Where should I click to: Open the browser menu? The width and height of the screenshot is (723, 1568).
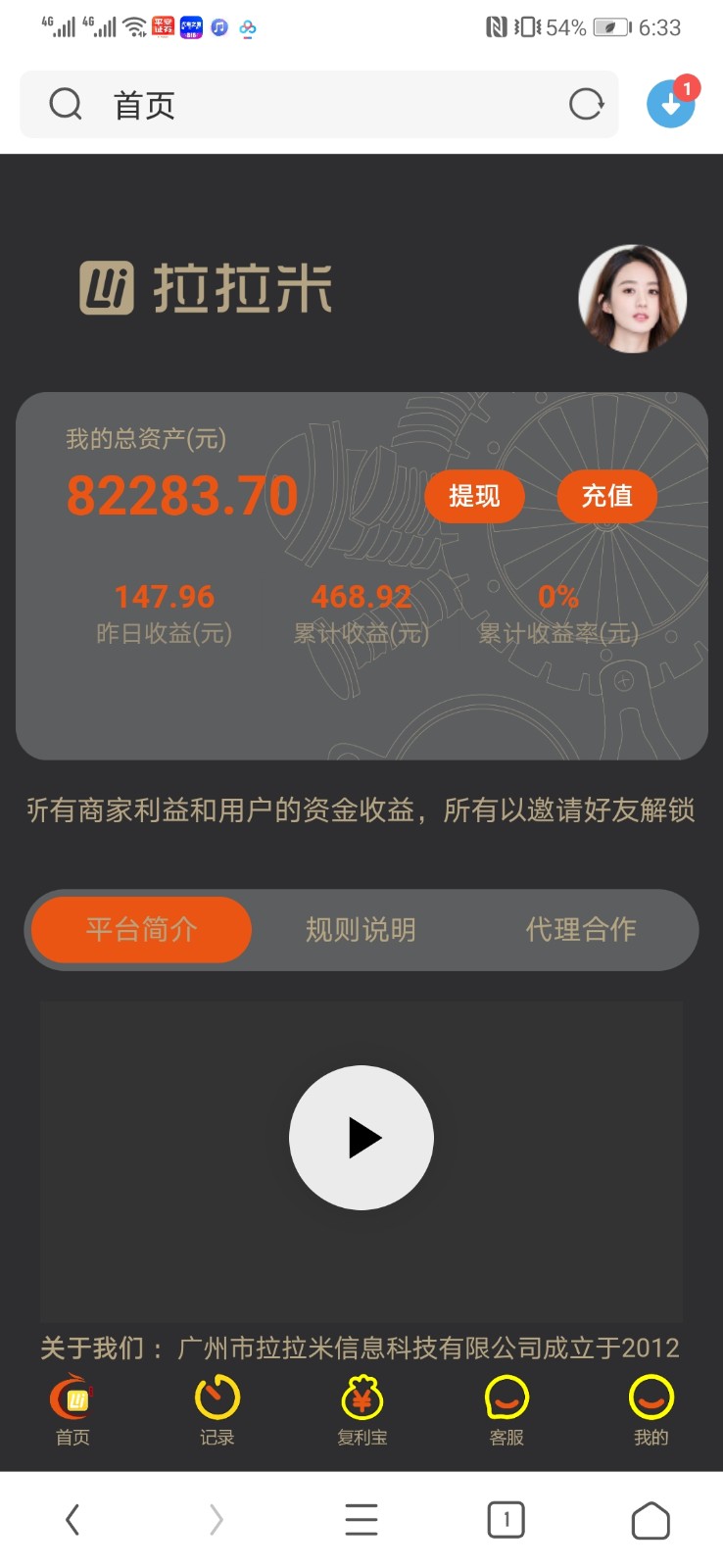[x=361, y=1520]
